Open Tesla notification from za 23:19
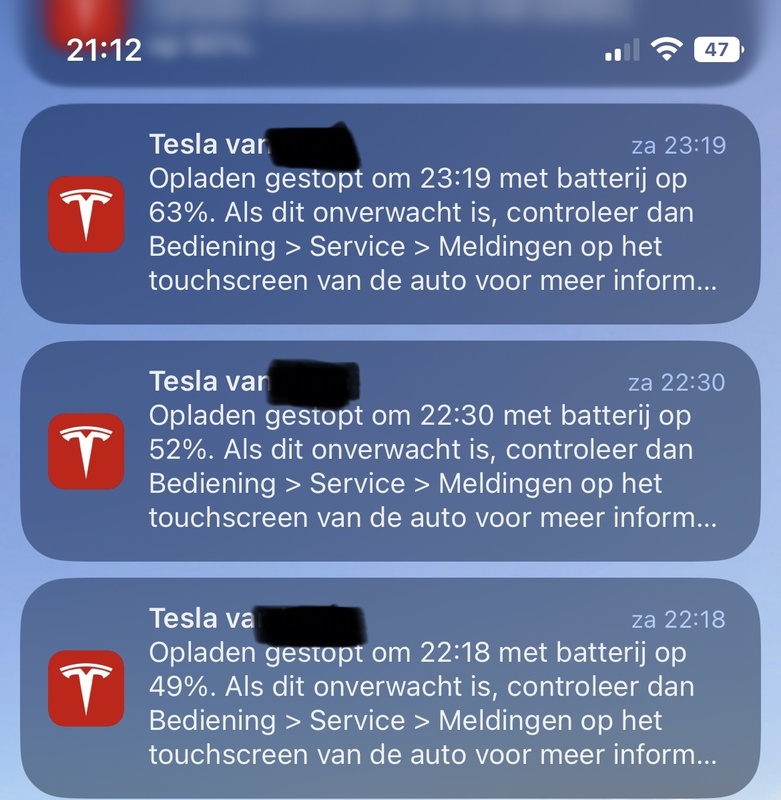 (390, 214)
